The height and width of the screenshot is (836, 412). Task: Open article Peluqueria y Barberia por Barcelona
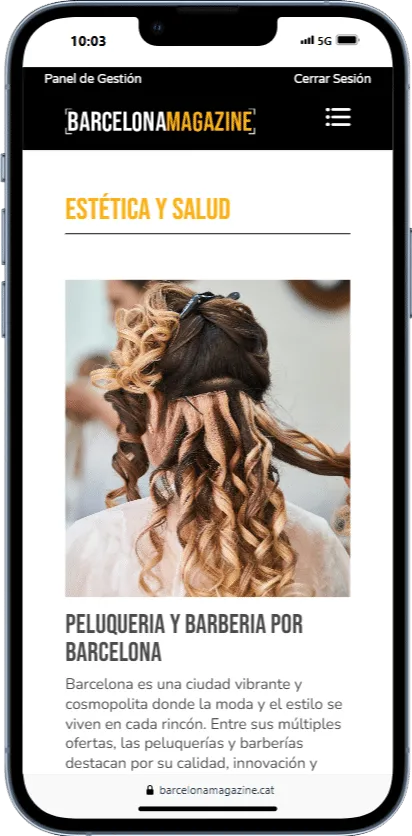click(x=184, y=638)
